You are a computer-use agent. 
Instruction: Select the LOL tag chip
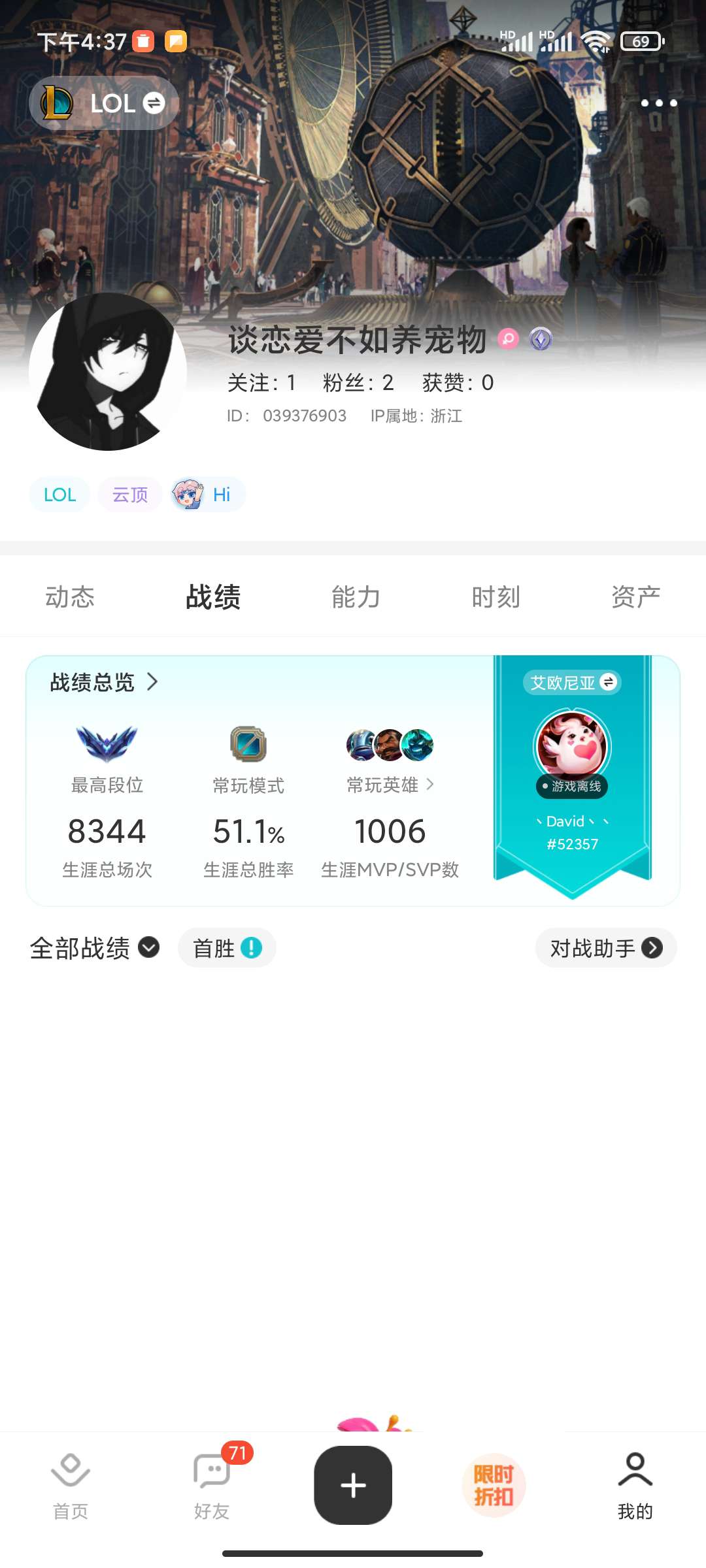click(59, 495)
